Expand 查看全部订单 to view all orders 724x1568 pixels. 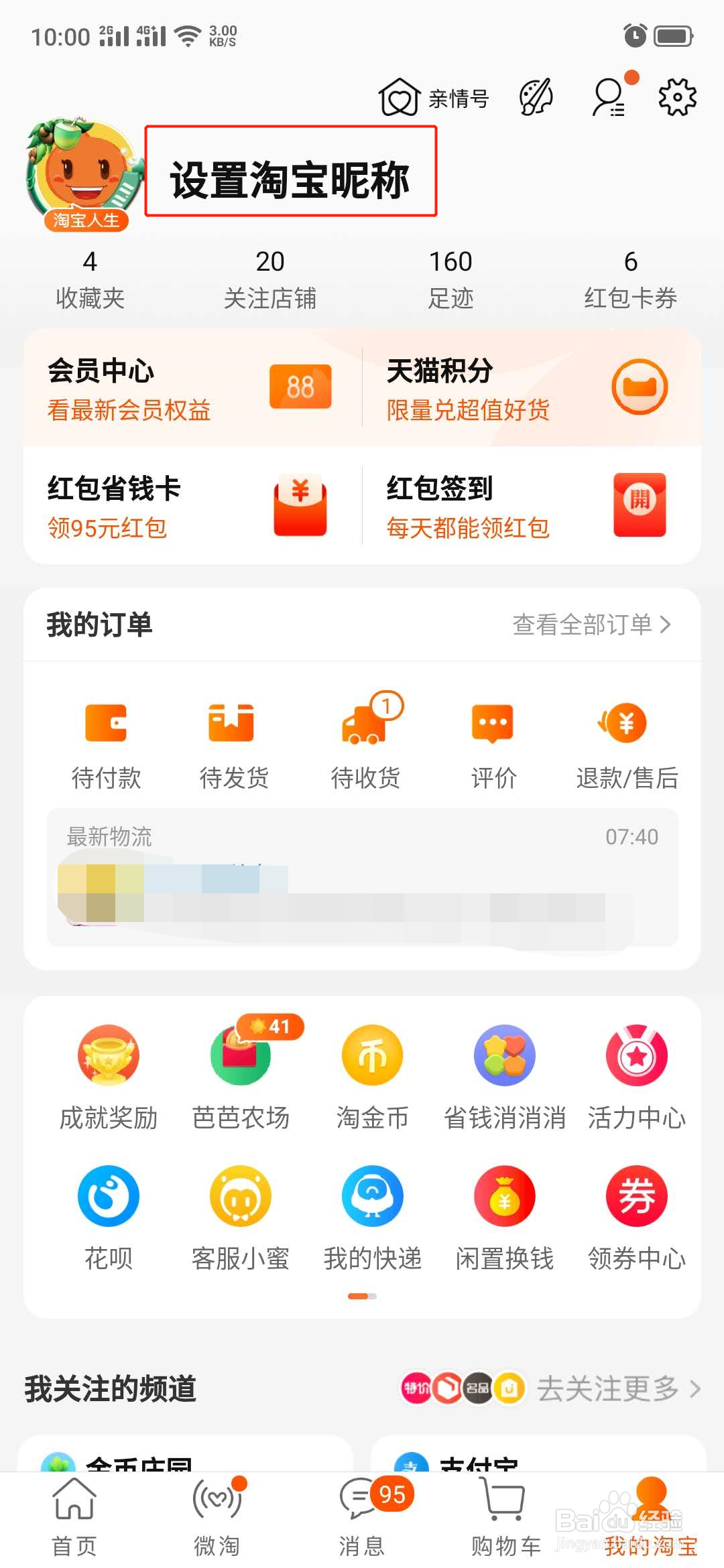tap(590, 625)
